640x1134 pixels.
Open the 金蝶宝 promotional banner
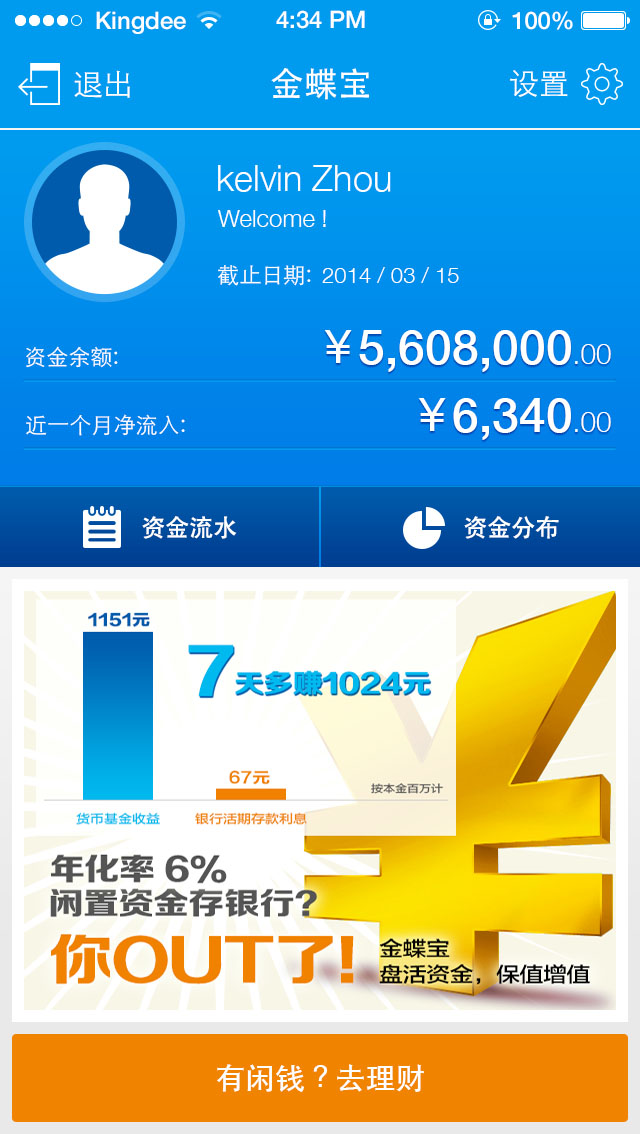pos(320,800)
